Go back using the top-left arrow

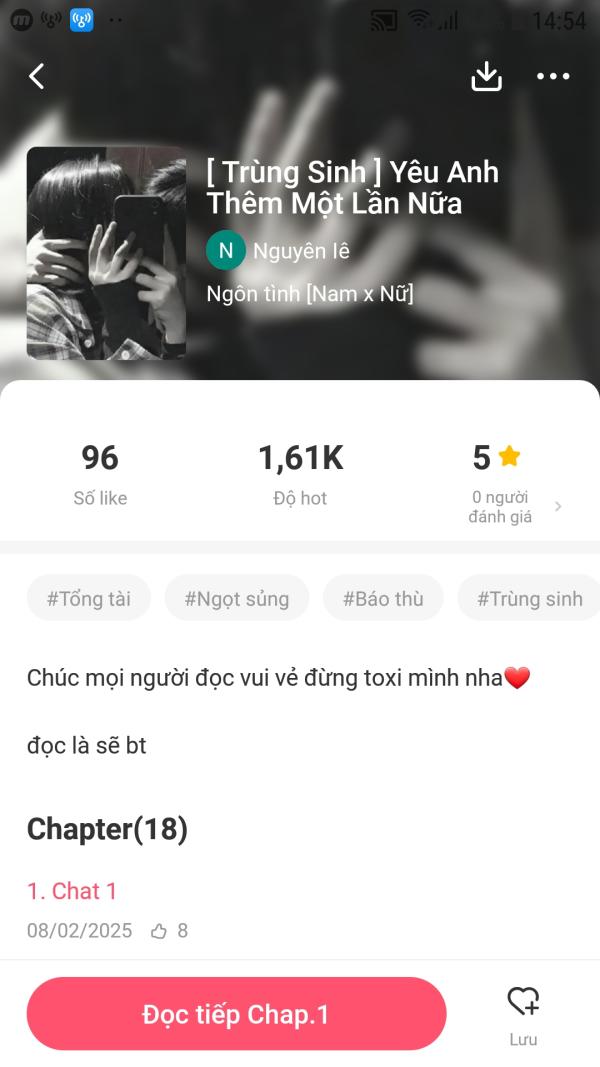click(x=37, y=76)
